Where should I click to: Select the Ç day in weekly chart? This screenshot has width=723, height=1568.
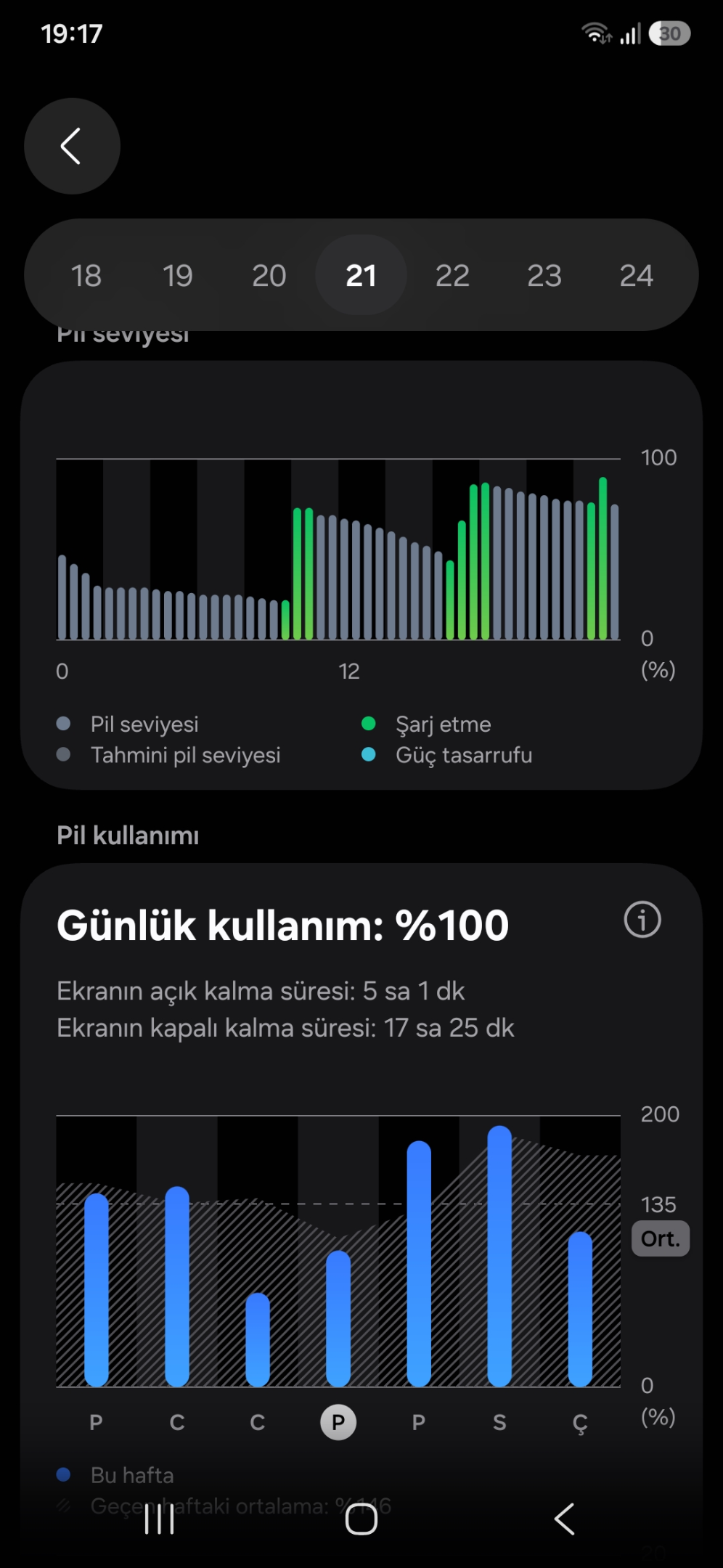coord(580,1422)
